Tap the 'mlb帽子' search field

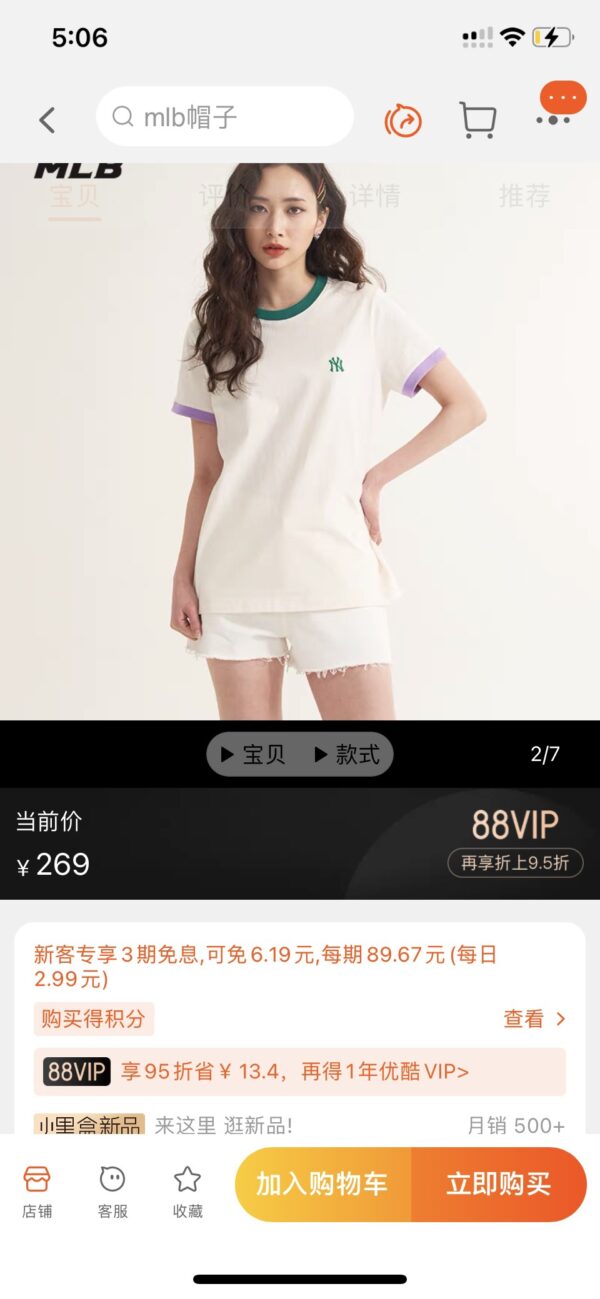click(225, 117)
